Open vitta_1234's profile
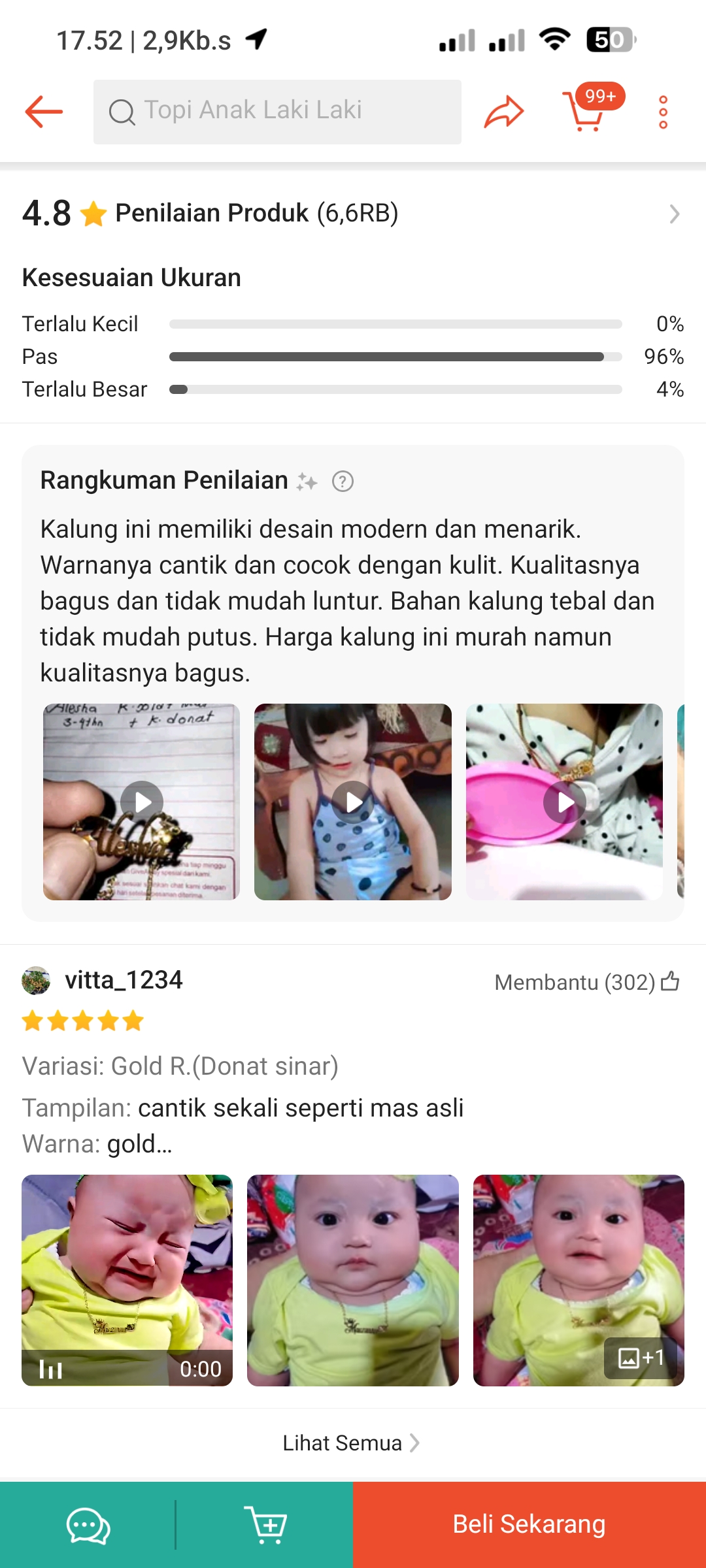Viewport: 706px width, 1568px height. pyautogui.click(x=124, y=980)
